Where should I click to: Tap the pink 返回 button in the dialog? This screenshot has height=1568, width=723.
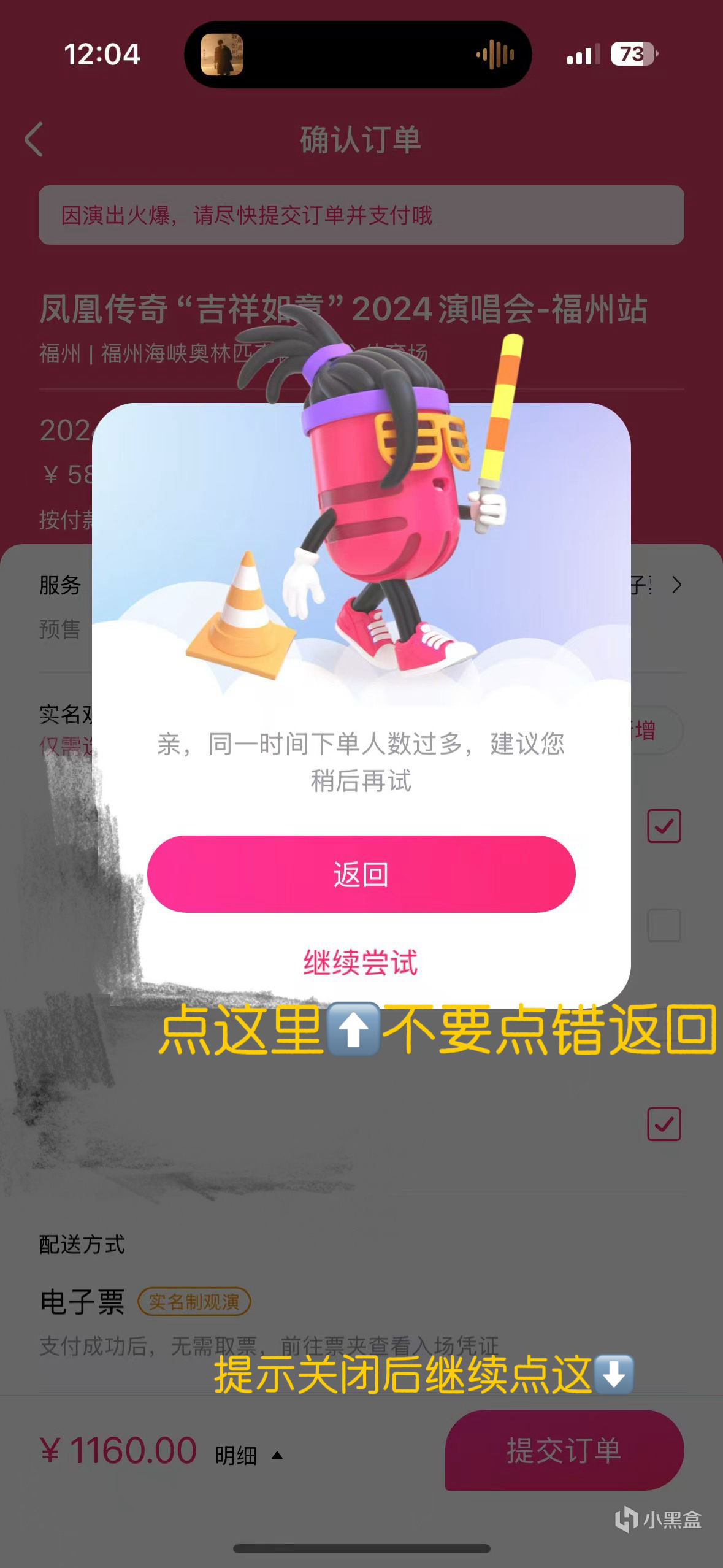[x=361, y=874]
